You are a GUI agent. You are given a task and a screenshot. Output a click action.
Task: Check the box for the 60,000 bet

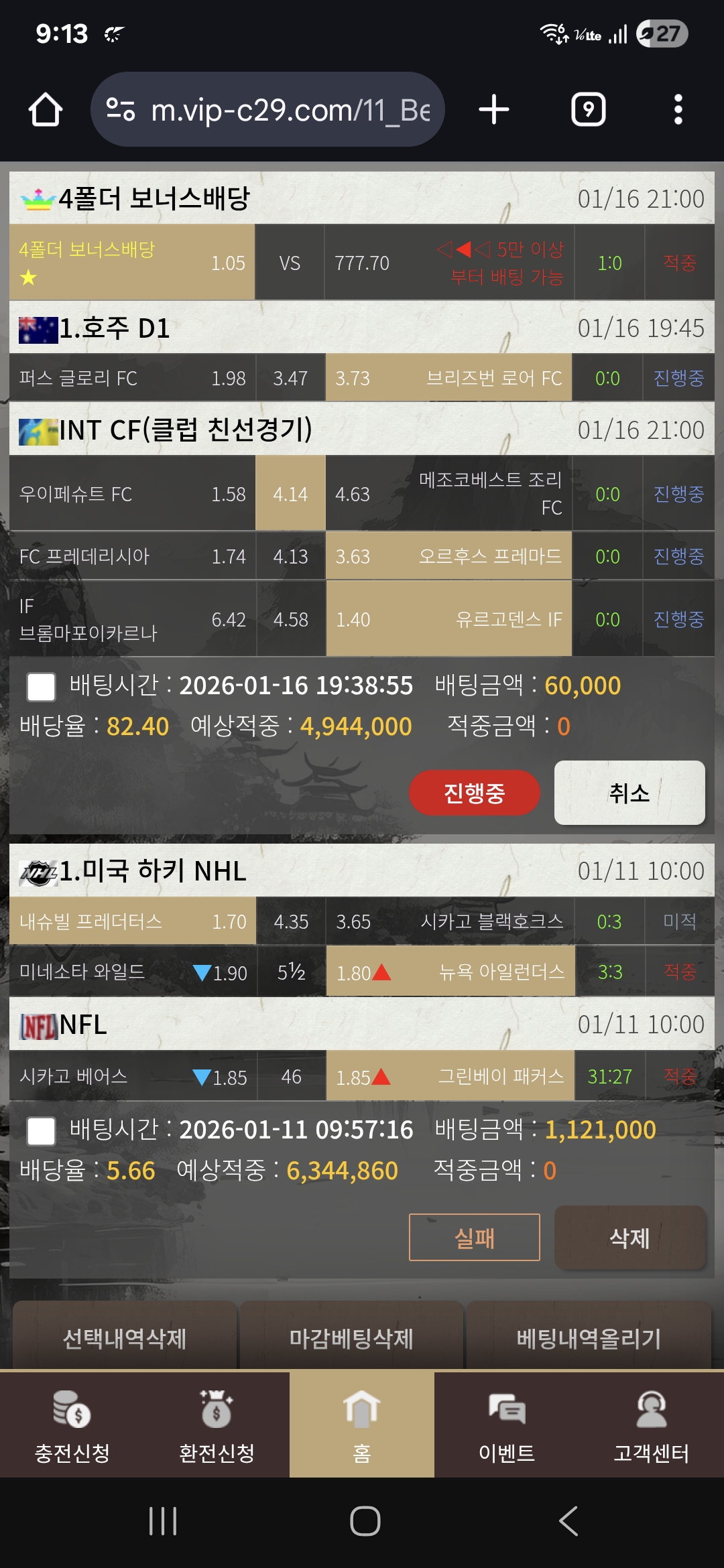click(x=41, y=687)
